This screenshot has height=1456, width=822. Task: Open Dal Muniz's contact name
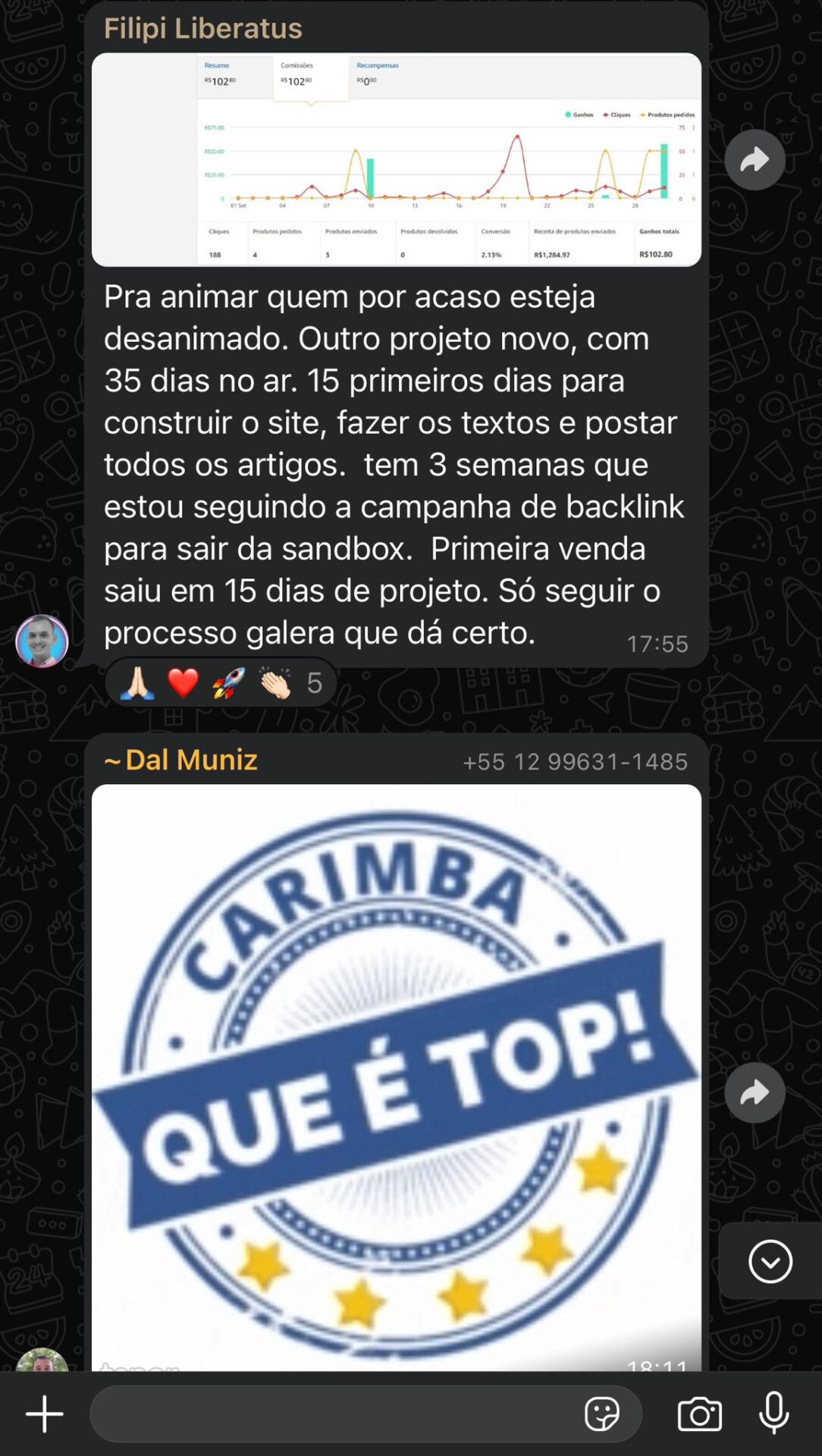coord(190,760)
